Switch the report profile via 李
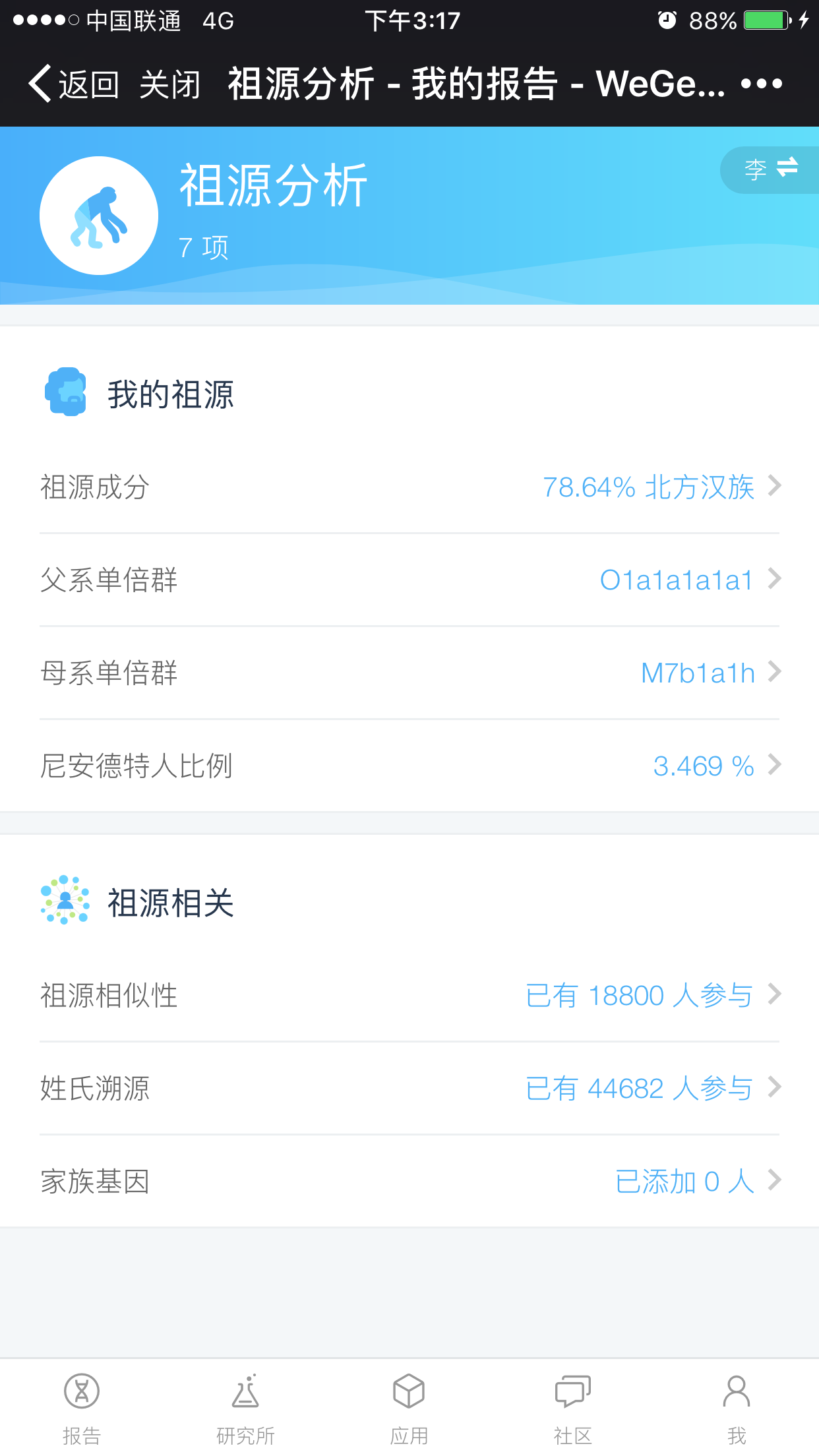 click(770, 169)
